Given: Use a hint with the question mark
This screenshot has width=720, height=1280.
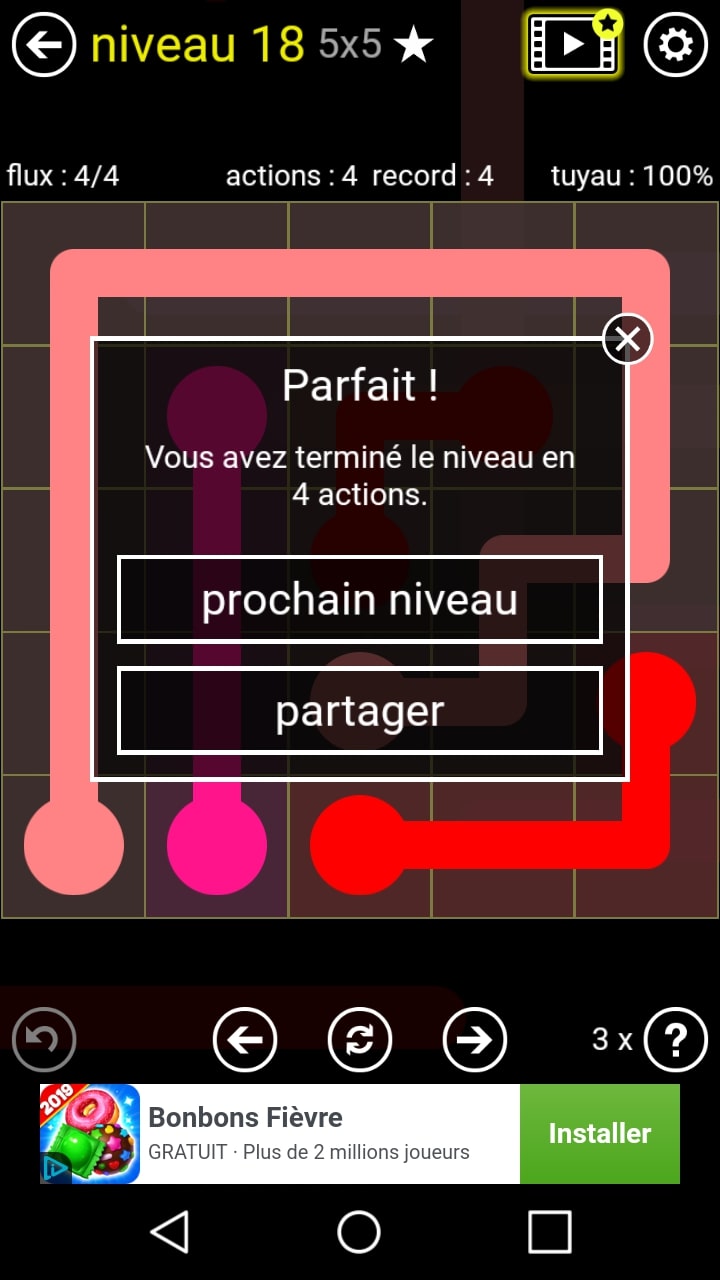Looking at the screenshot, I should [x=676, y=1040].
